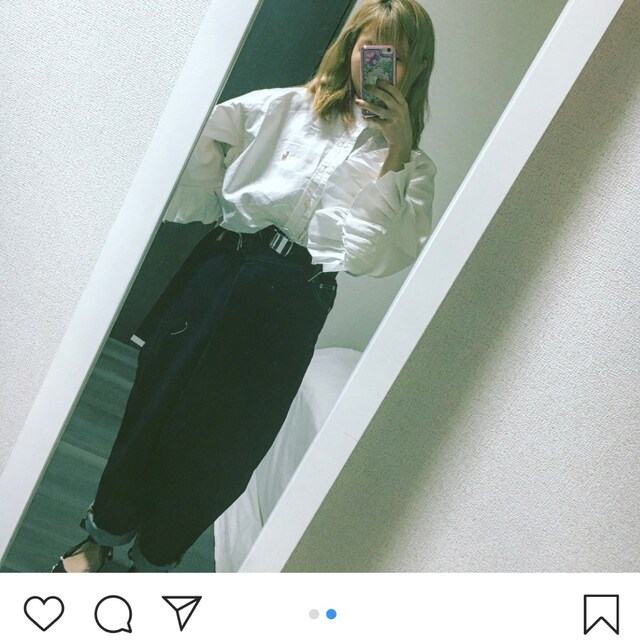Open comments with the speech bubble icon
The width and height of the screenshot is (640, 640).
coord(113,612)
